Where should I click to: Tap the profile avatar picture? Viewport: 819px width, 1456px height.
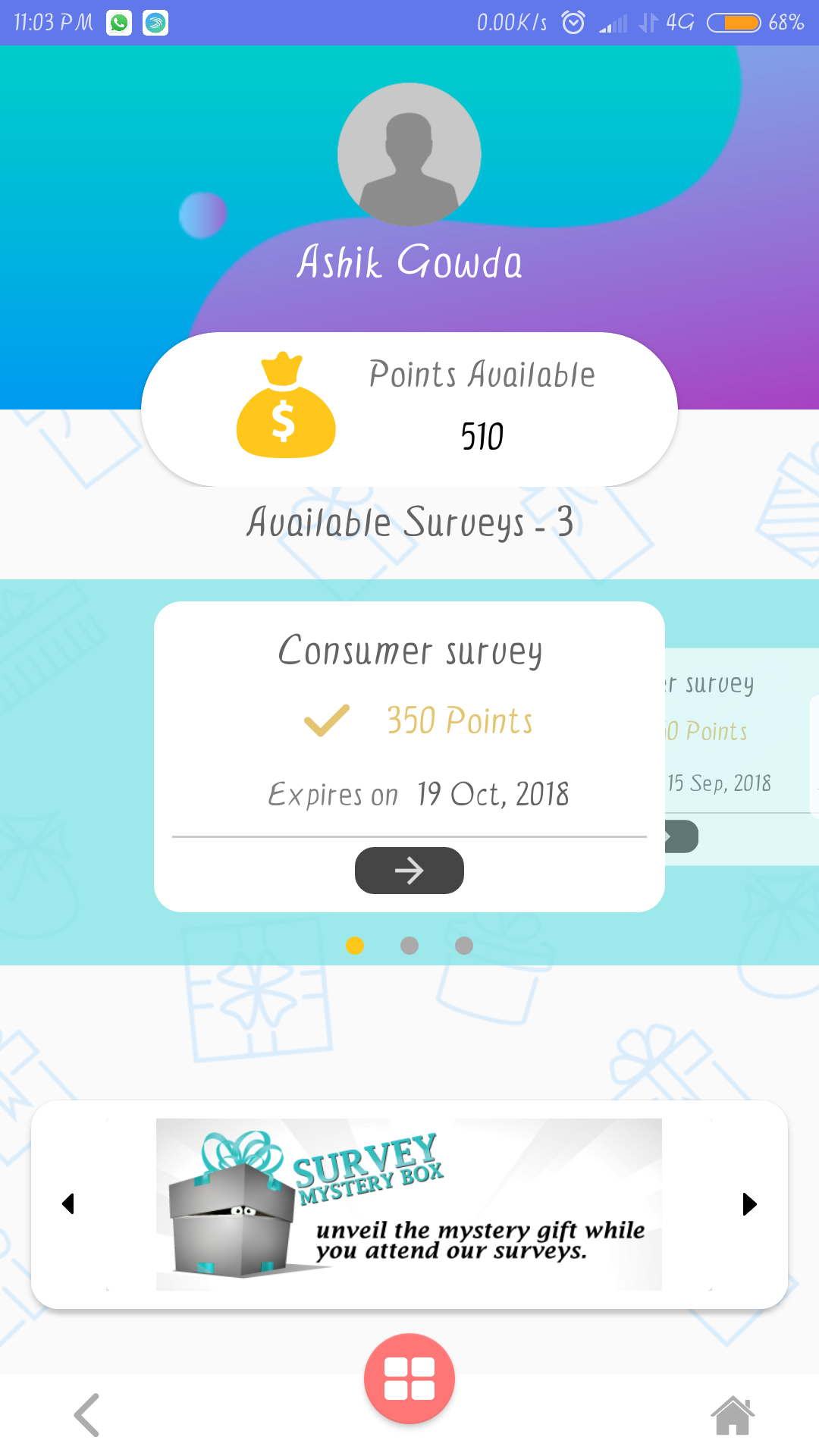(409, 155)
